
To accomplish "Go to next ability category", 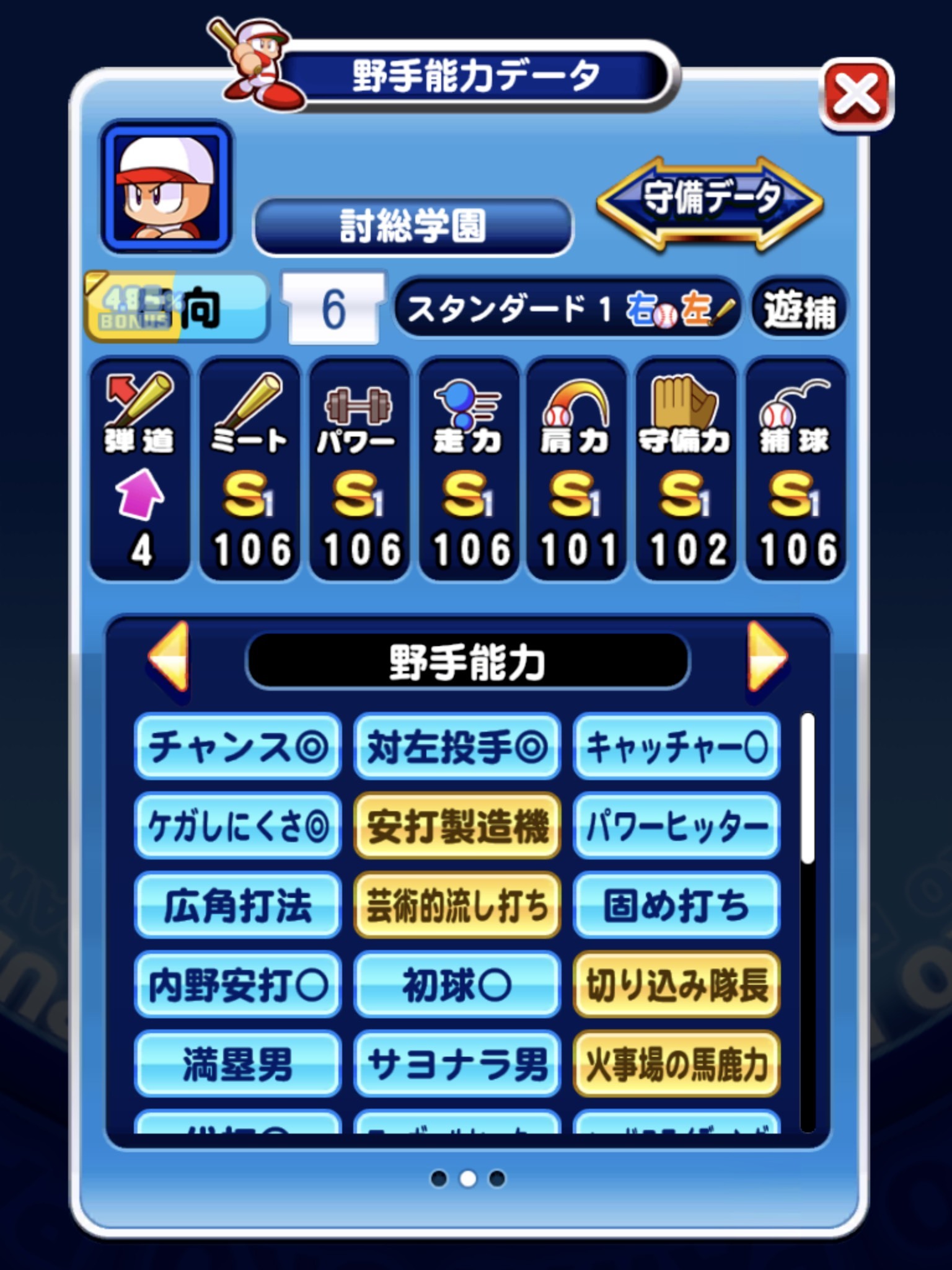I will pyautogui.click(x=766, y=657).
